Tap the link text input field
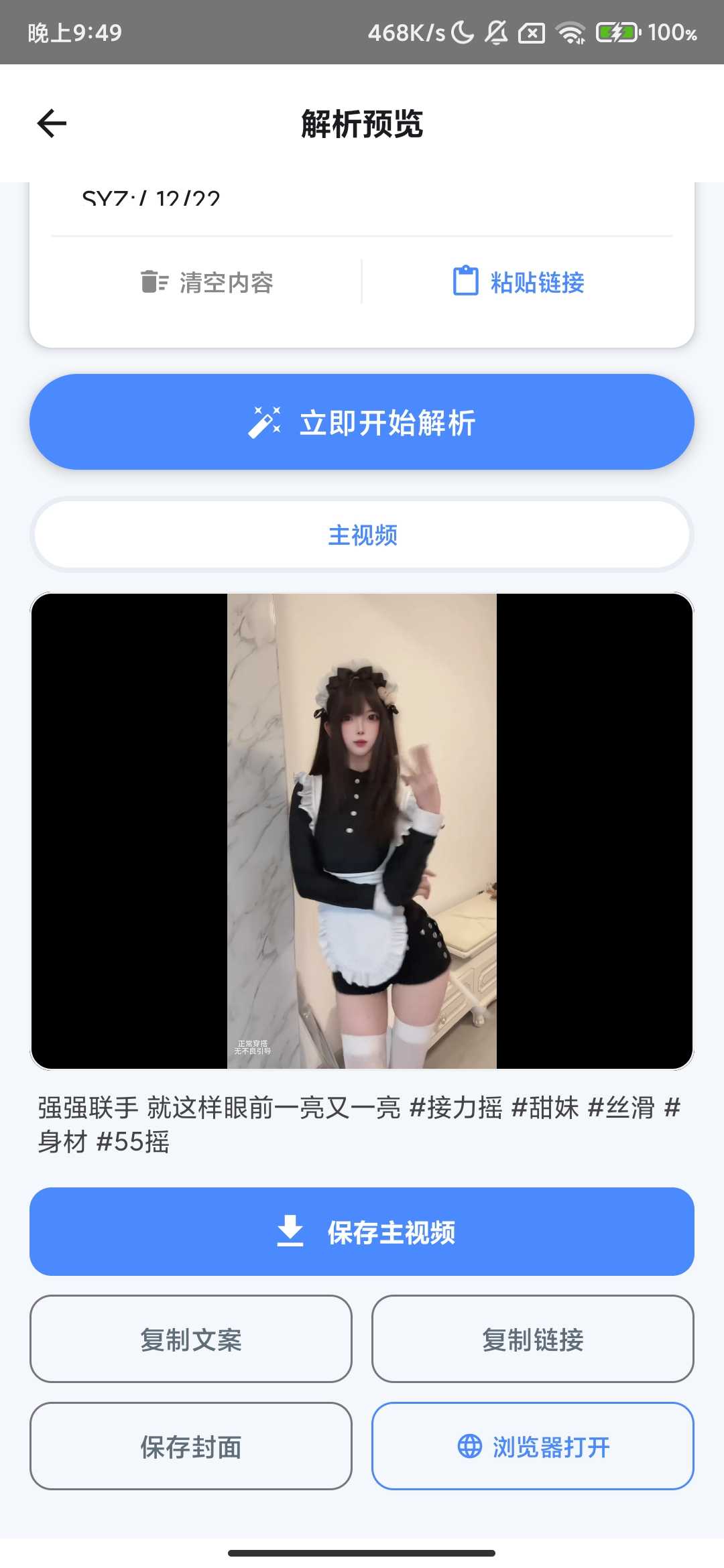 click(x=362, y=201)
